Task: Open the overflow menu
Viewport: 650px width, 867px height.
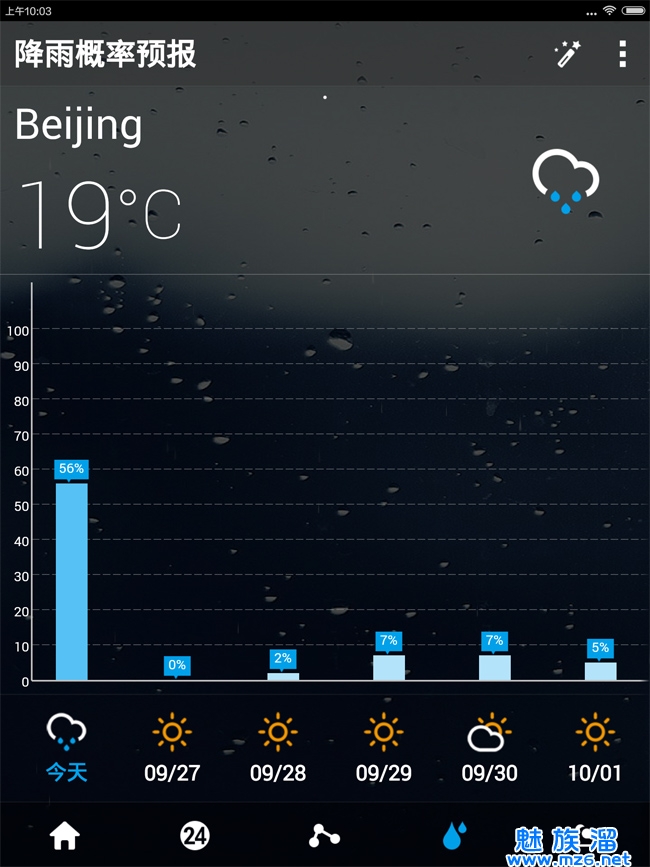Action: click(622, 54)
